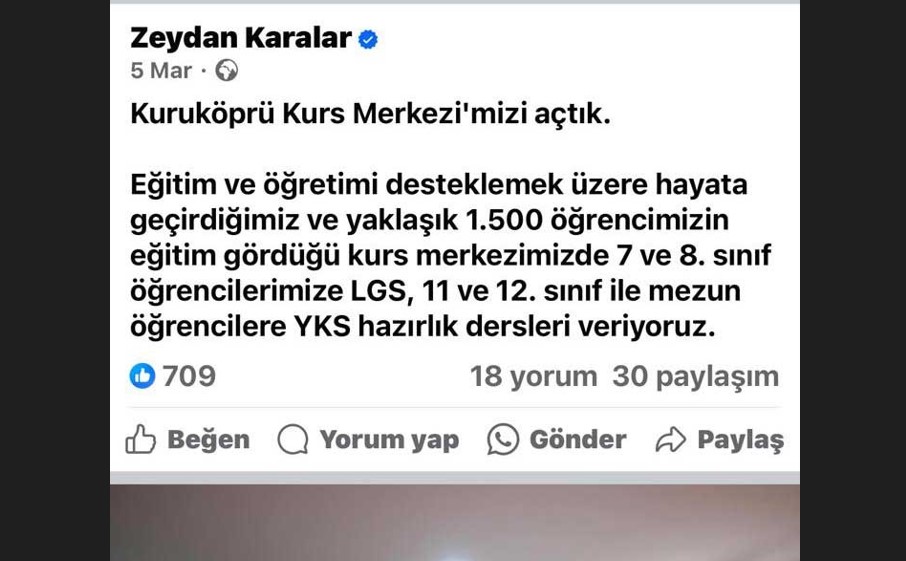This screenshot has height=561, width=906.
Task: Tap Yorum yap to comment
Action: [367, 439]
